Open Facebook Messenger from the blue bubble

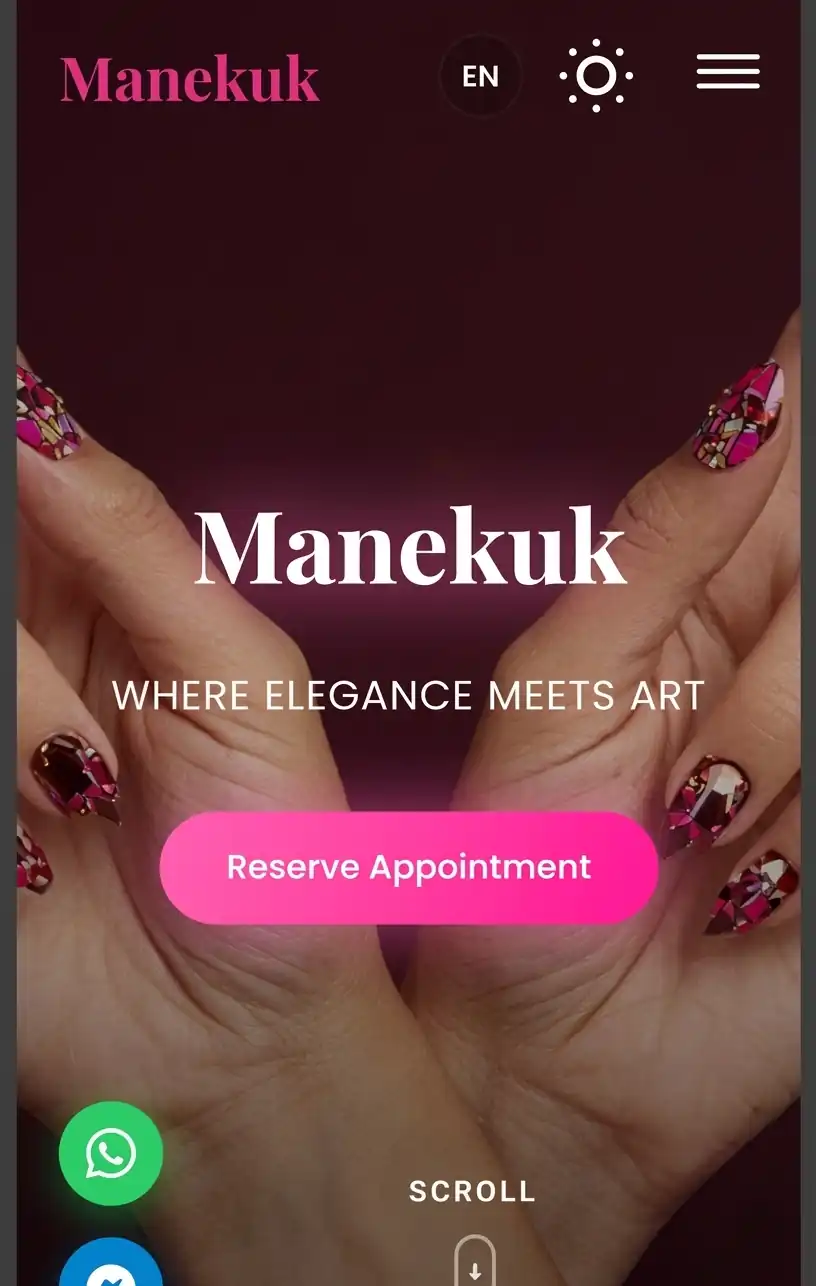tap(111, 1272)
